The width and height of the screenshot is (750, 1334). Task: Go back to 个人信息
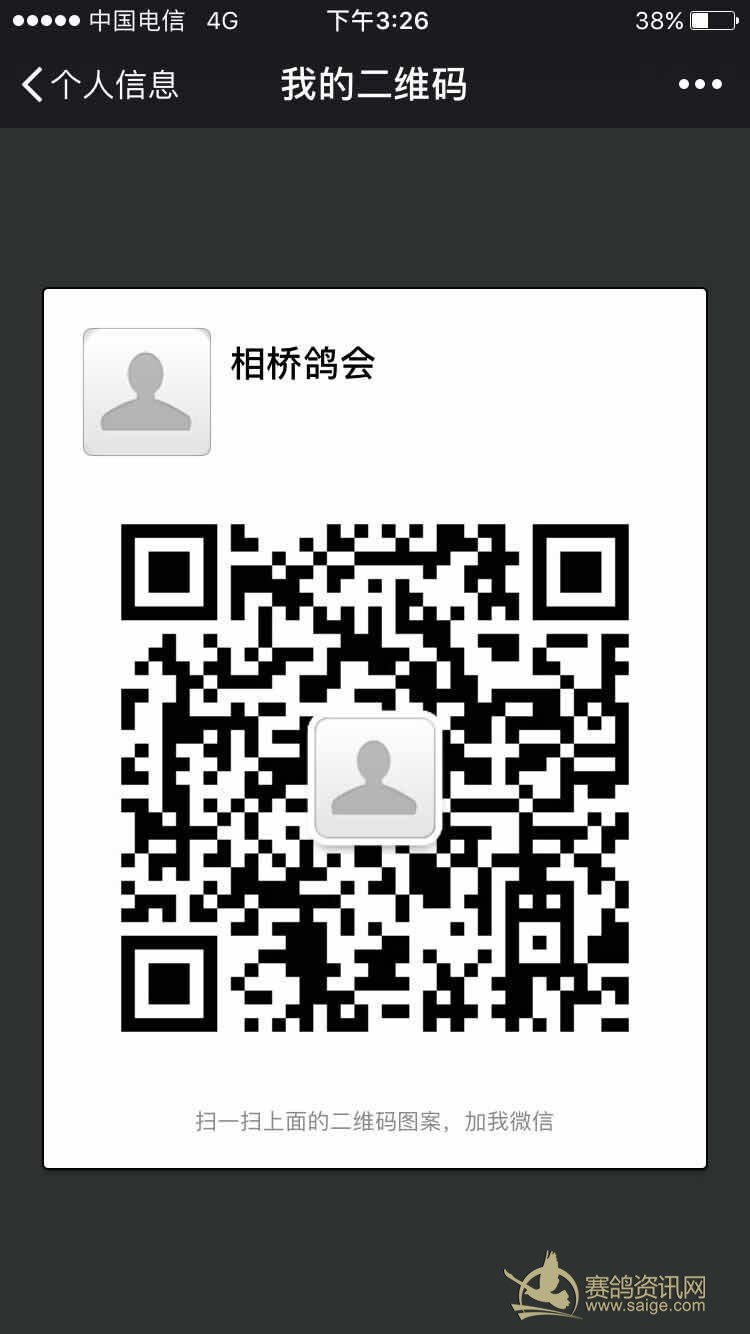click(x=98, y=85)
